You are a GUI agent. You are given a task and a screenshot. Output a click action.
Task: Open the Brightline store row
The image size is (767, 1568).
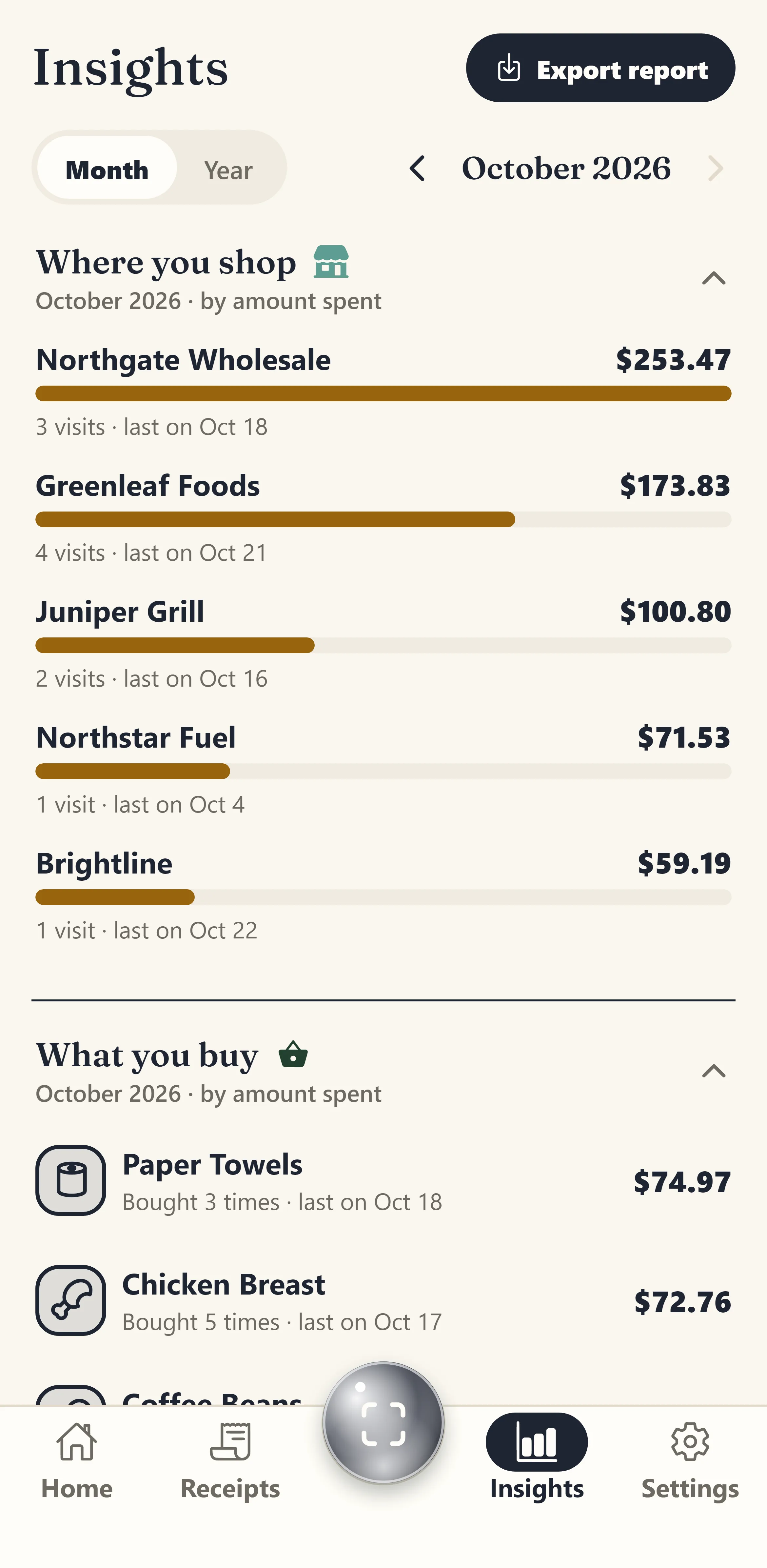click(383, 895)
